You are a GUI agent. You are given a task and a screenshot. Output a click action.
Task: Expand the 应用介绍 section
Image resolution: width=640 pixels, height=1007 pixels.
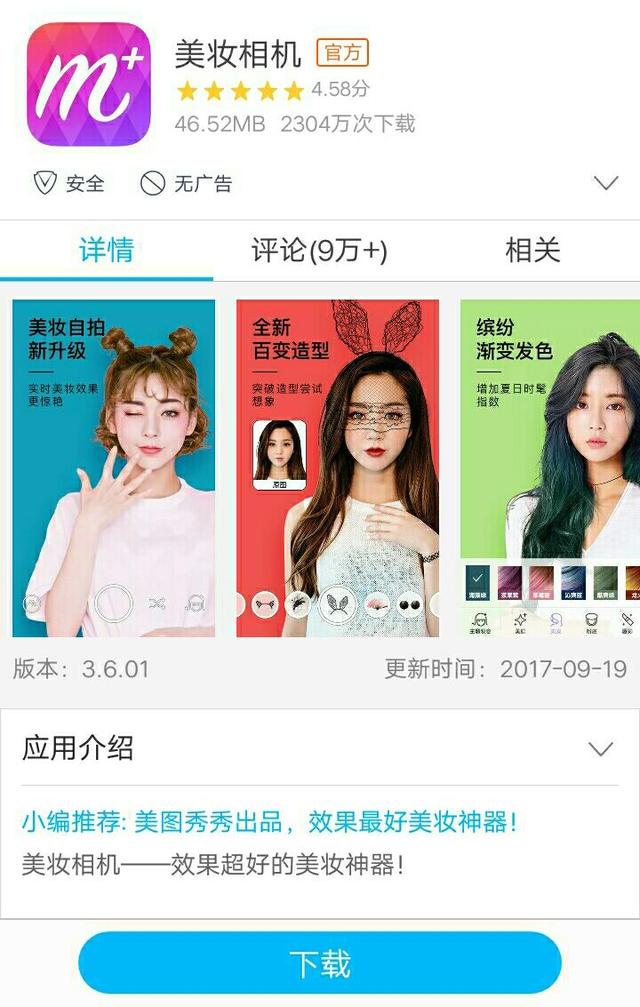600,749
